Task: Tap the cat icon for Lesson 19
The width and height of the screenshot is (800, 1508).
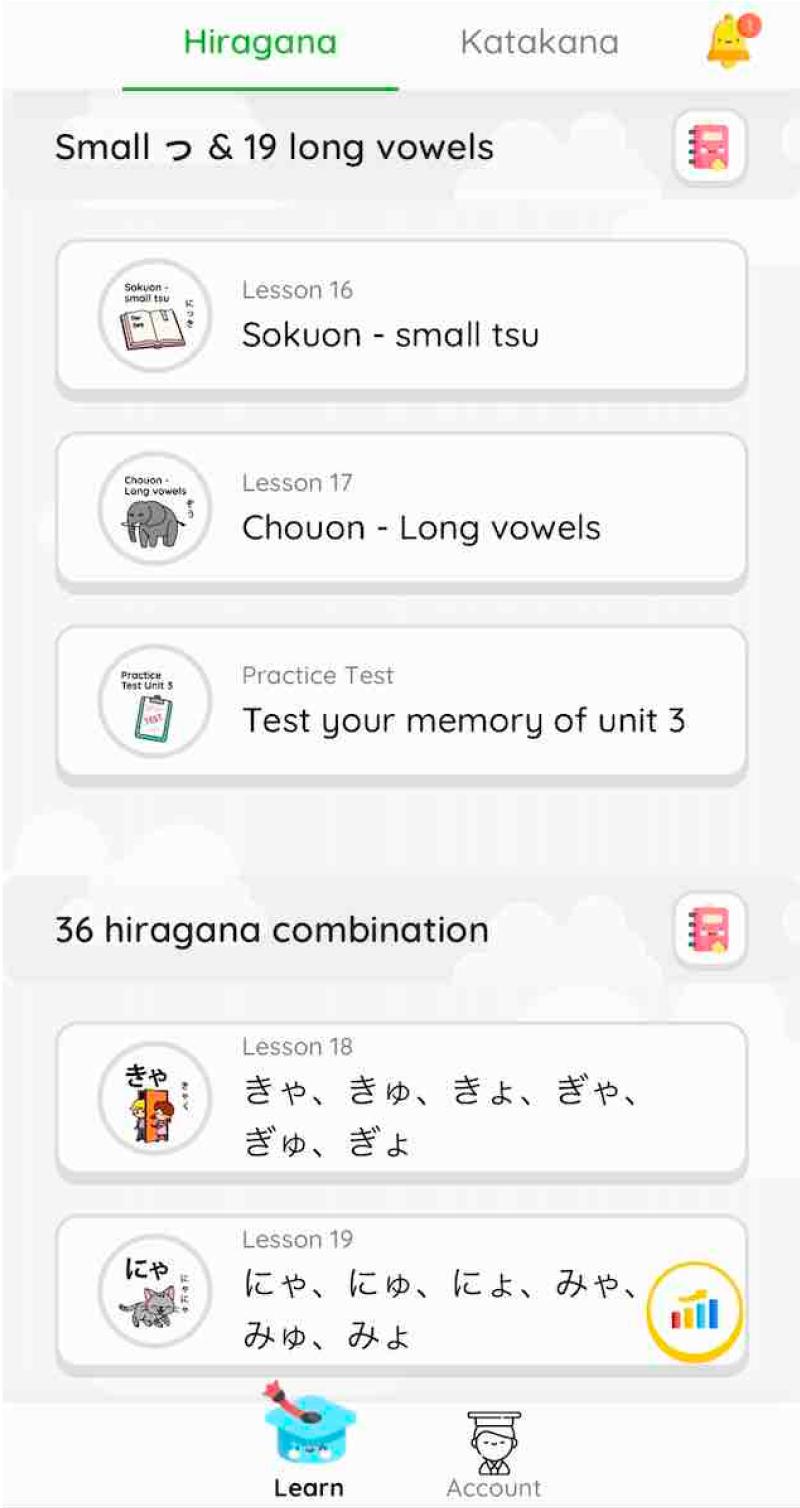Action: pyautogui.click(x=154, y=1288)
